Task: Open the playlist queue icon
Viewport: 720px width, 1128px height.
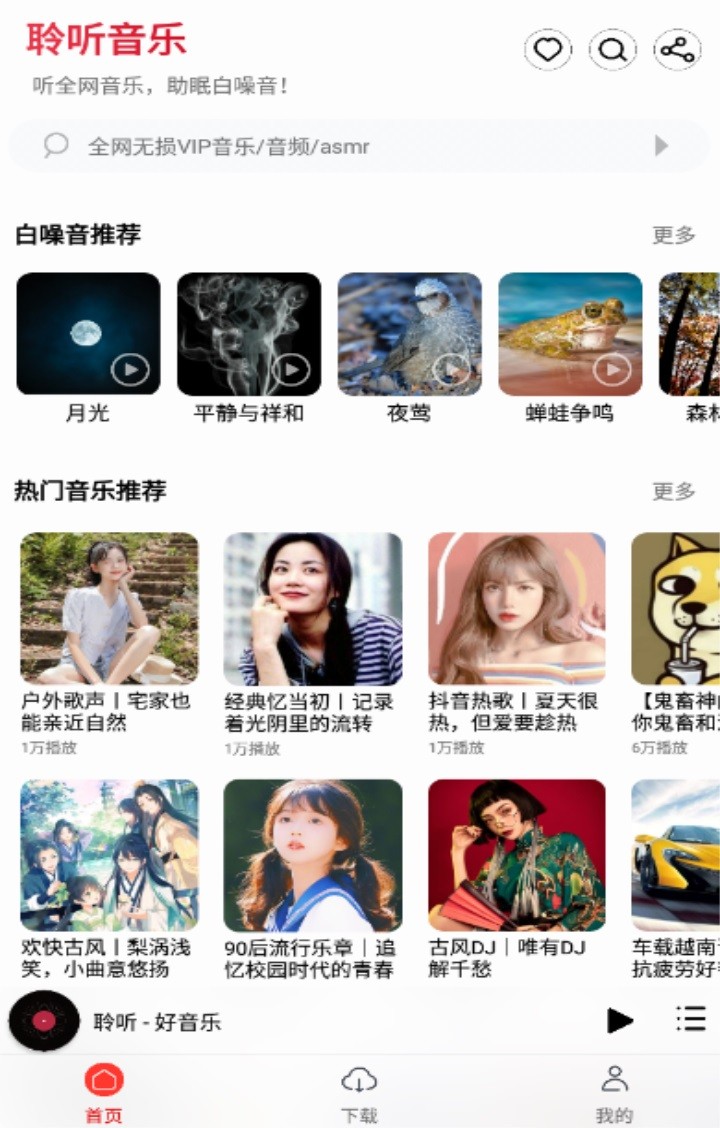Action: click(690, 1020)
